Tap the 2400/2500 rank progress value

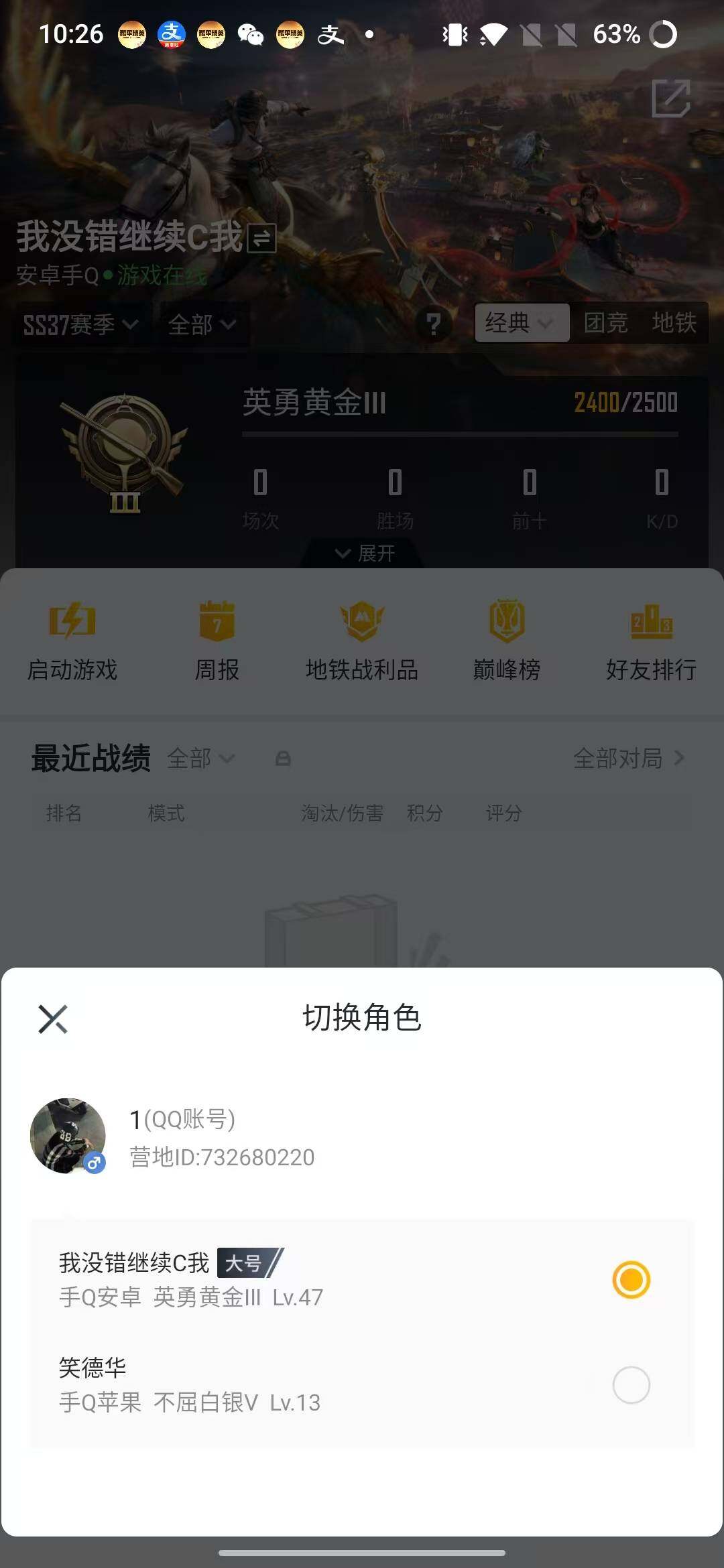pos(625,404)
